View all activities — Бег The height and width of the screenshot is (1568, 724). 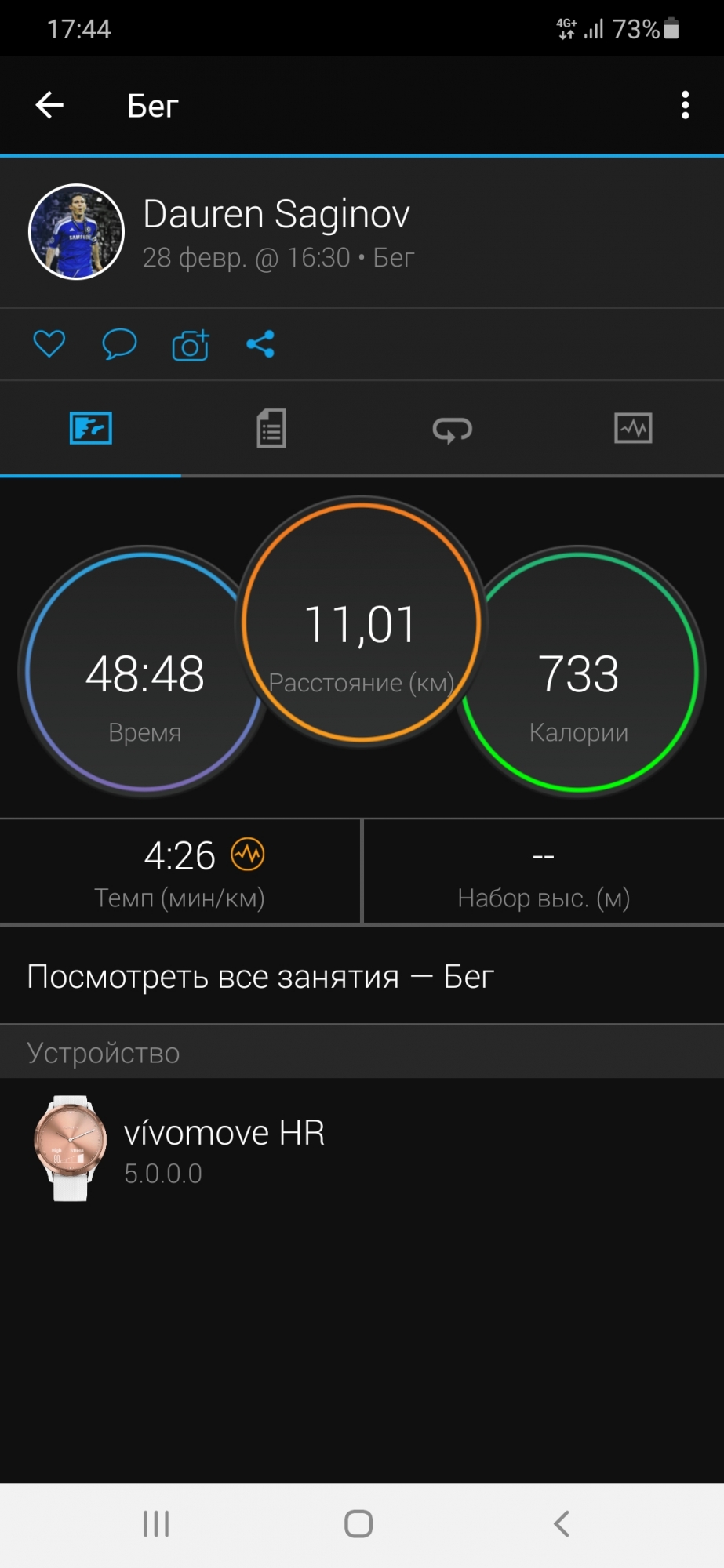pyautogui.click(x=260, y=977)
